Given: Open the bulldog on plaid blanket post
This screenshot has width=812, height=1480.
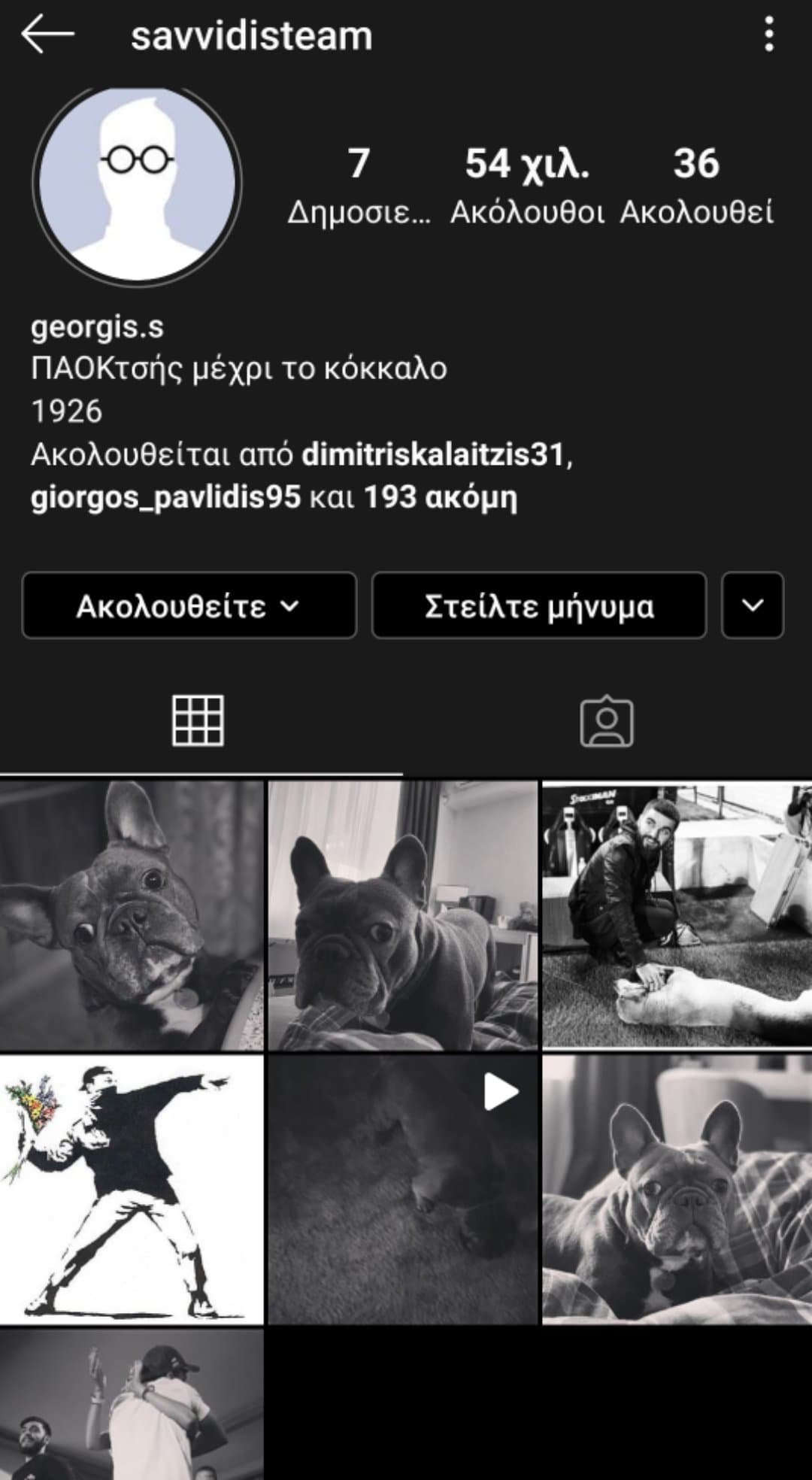Looking at the screenshot, I should pos(677,1189).
